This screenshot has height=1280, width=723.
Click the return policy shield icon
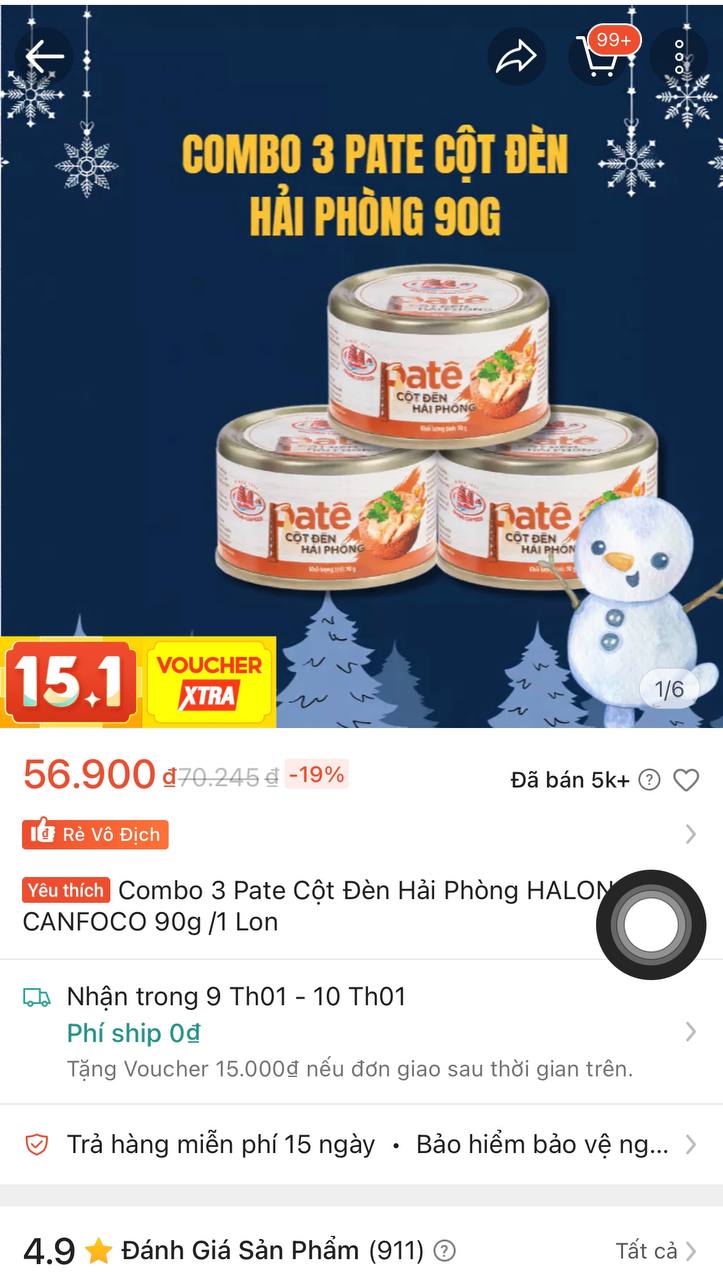point(36,1144)
